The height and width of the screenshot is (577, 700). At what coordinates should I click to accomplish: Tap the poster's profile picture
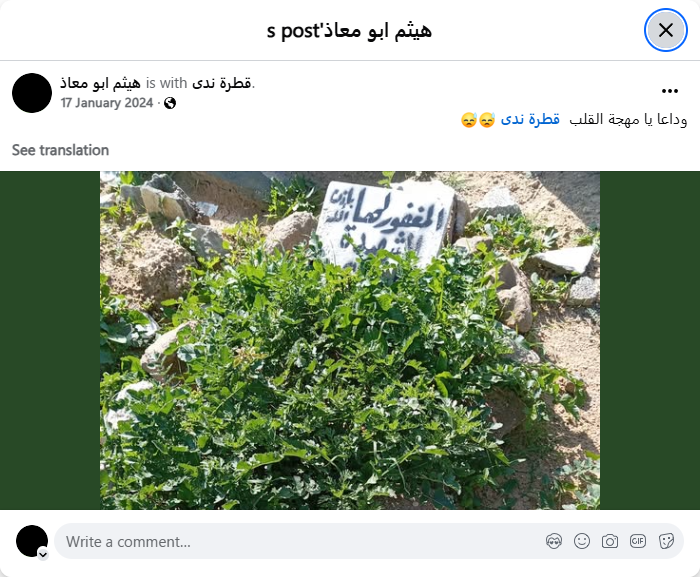pyautogui.click(x=32, y=93)
